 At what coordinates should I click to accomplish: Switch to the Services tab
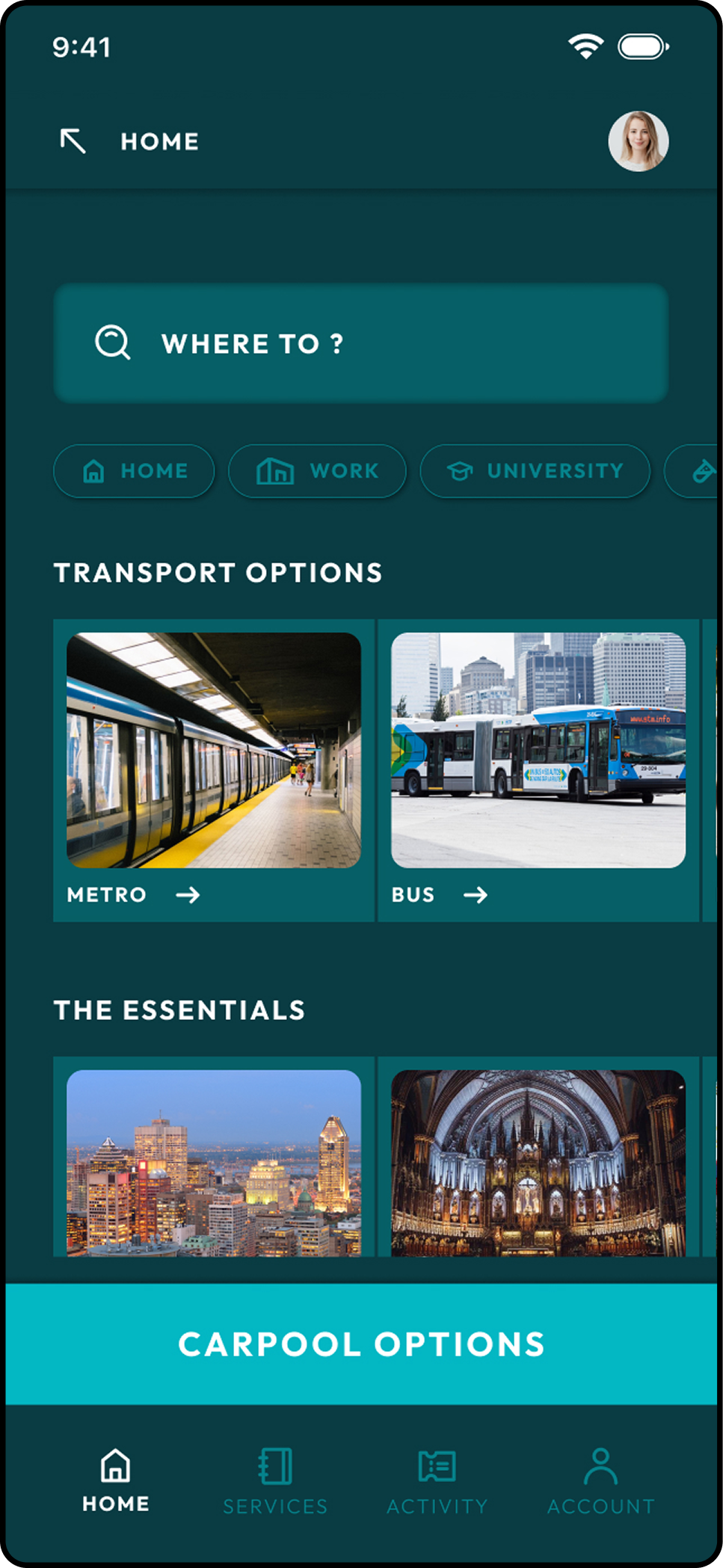pos(275,1481)
